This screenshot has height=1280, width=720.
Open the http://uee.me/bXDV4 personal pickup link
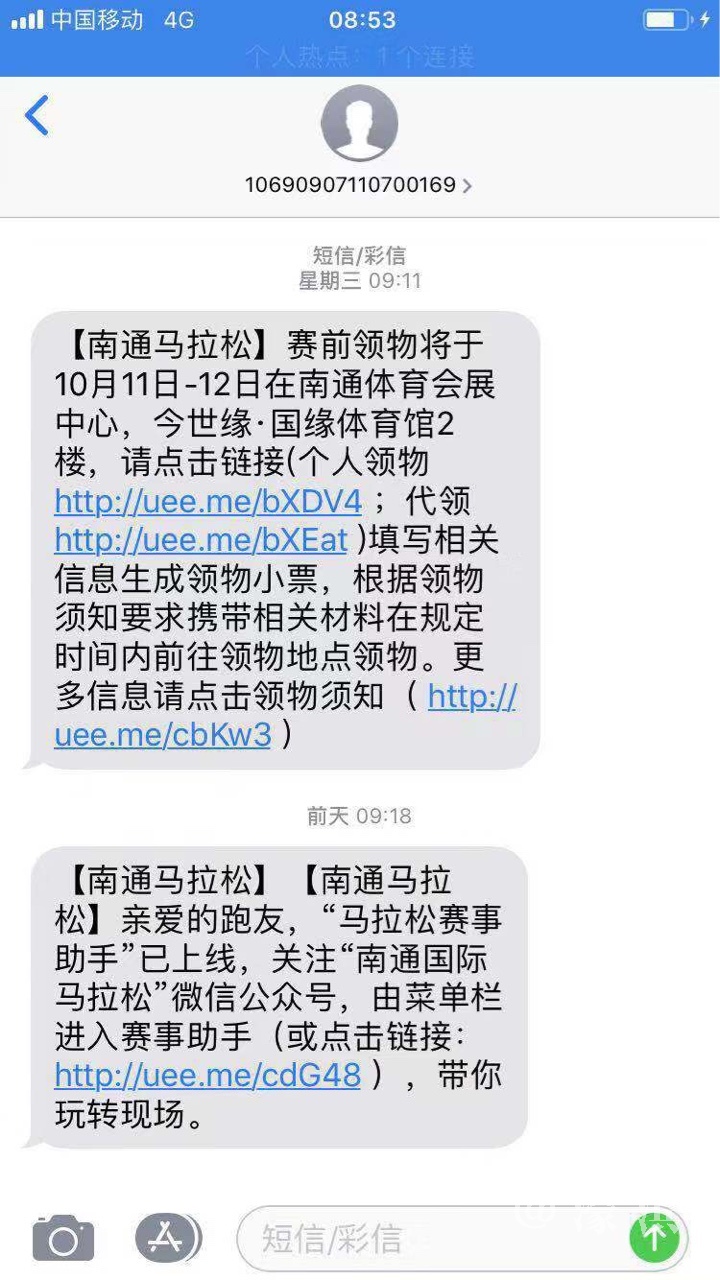tap(208, 500)
